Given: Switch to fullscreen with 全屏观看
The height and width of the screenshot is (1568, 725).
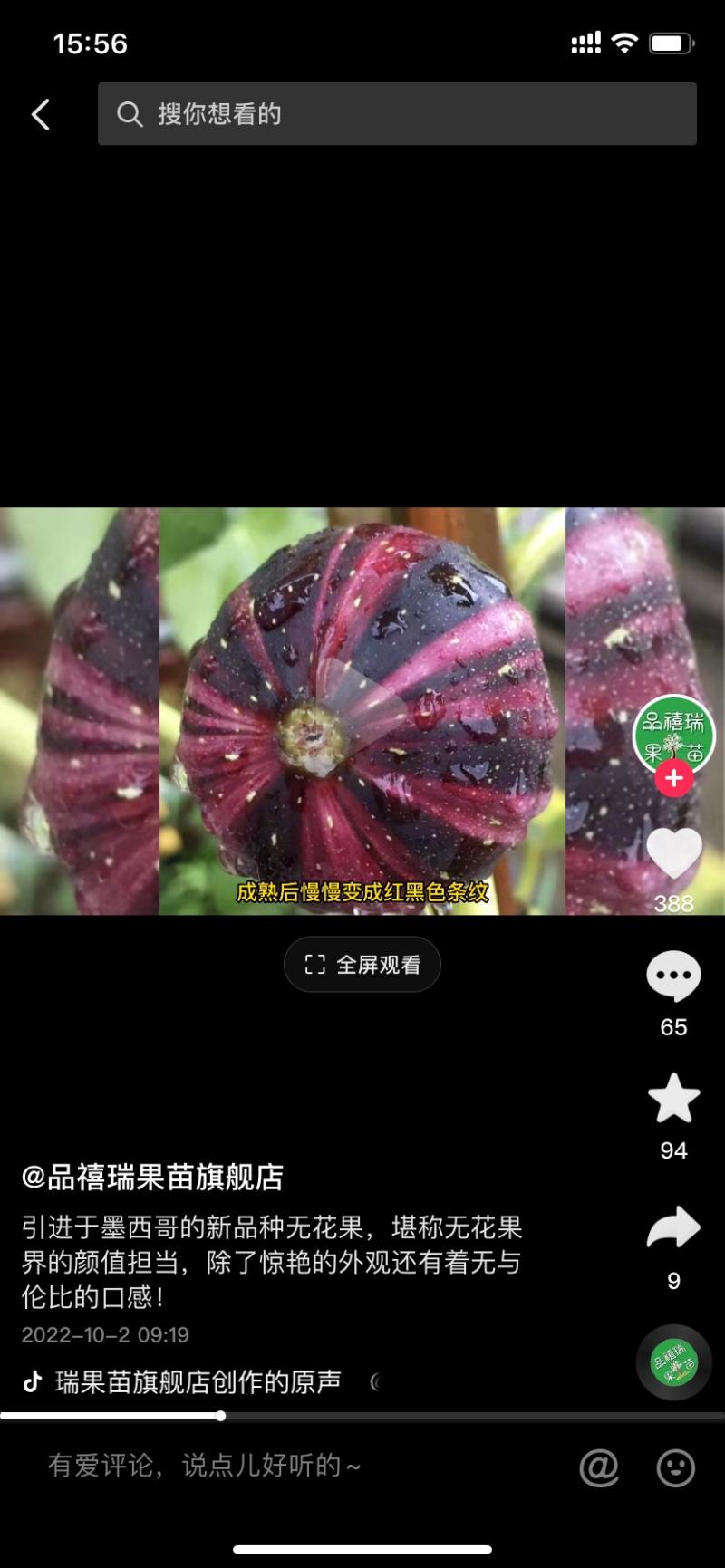Looking at the screenshot, I should [362, 965].
